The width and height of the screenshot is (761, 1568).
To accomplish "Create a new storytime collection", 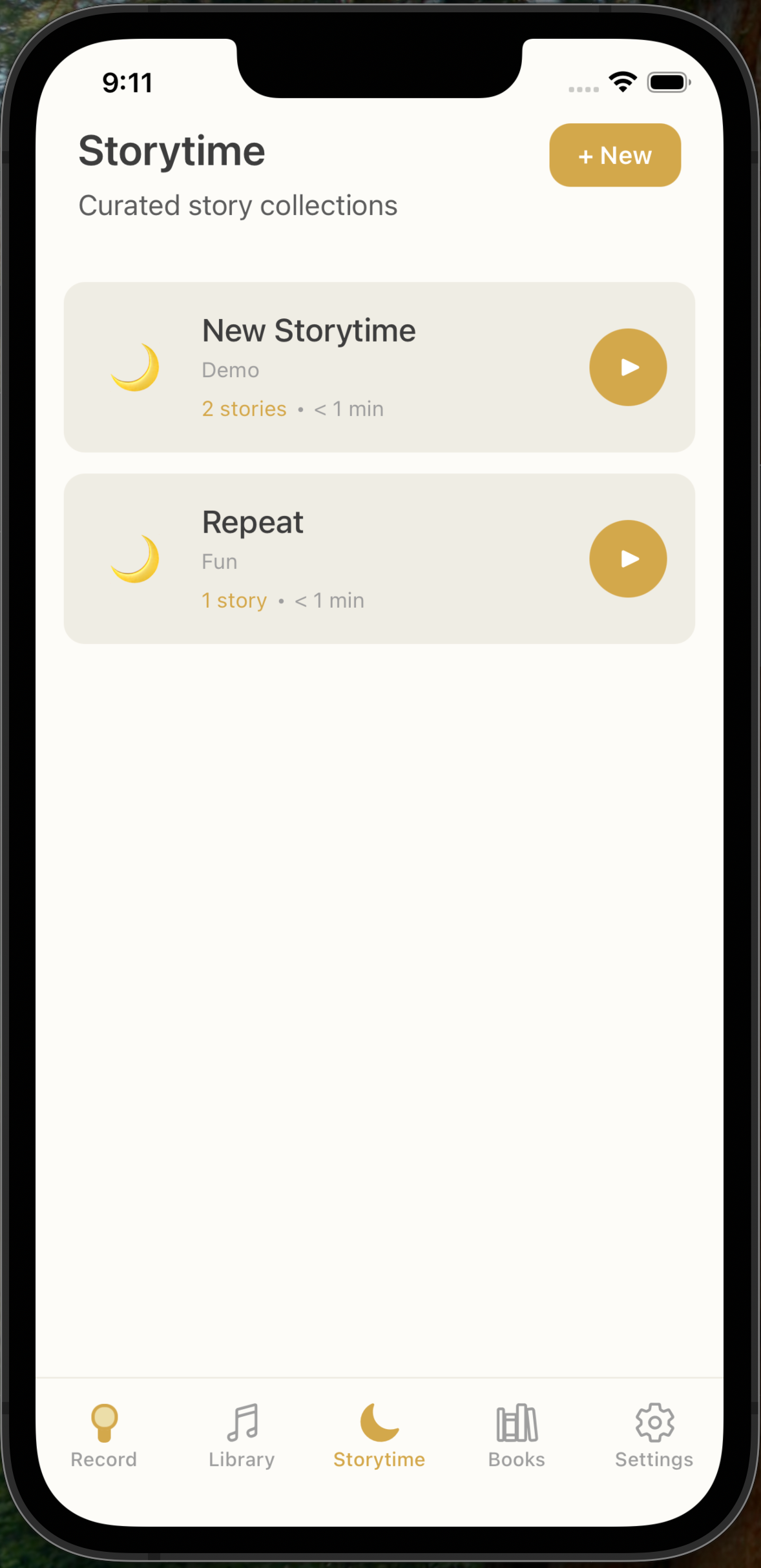I will (x=614, y=155).
